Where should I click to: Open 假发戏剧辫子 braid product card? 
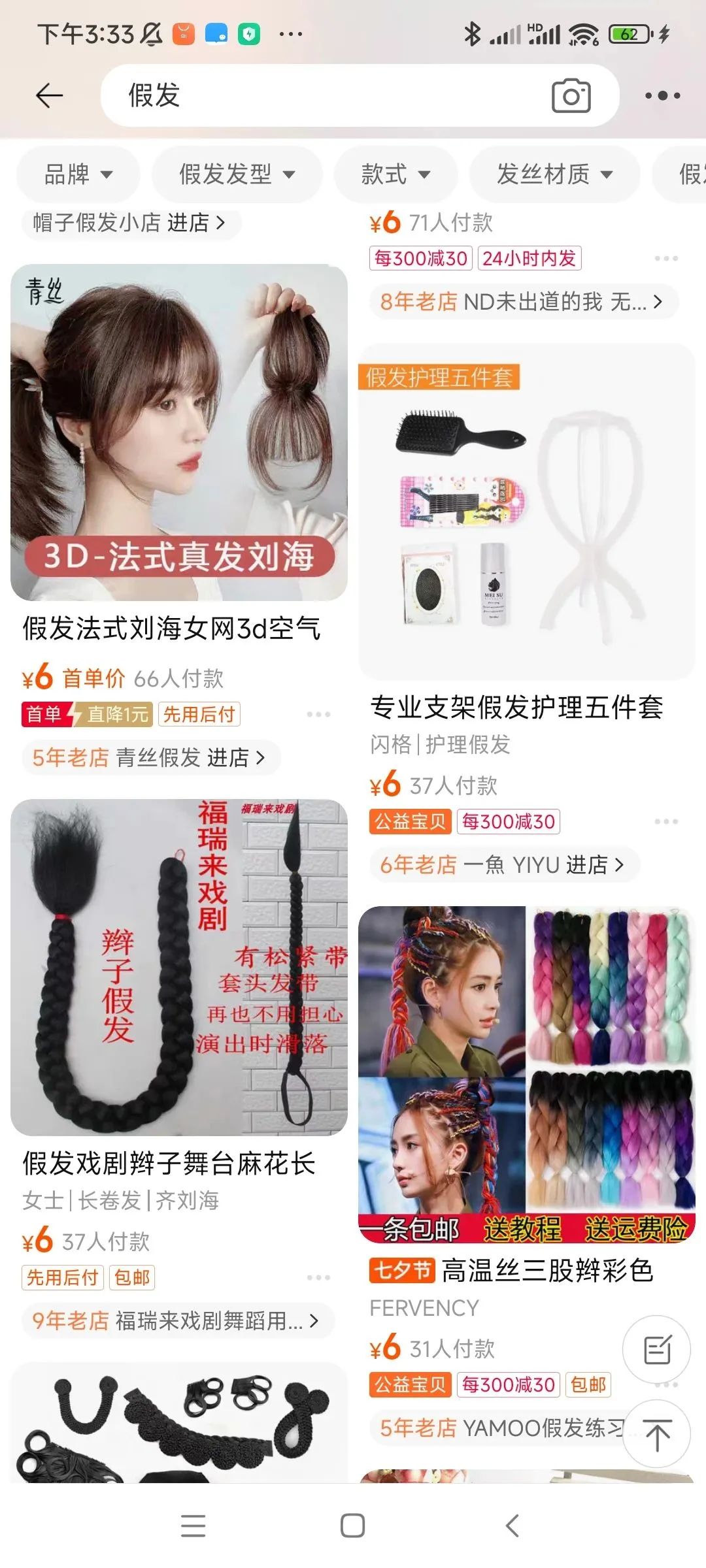pos(179,967)
